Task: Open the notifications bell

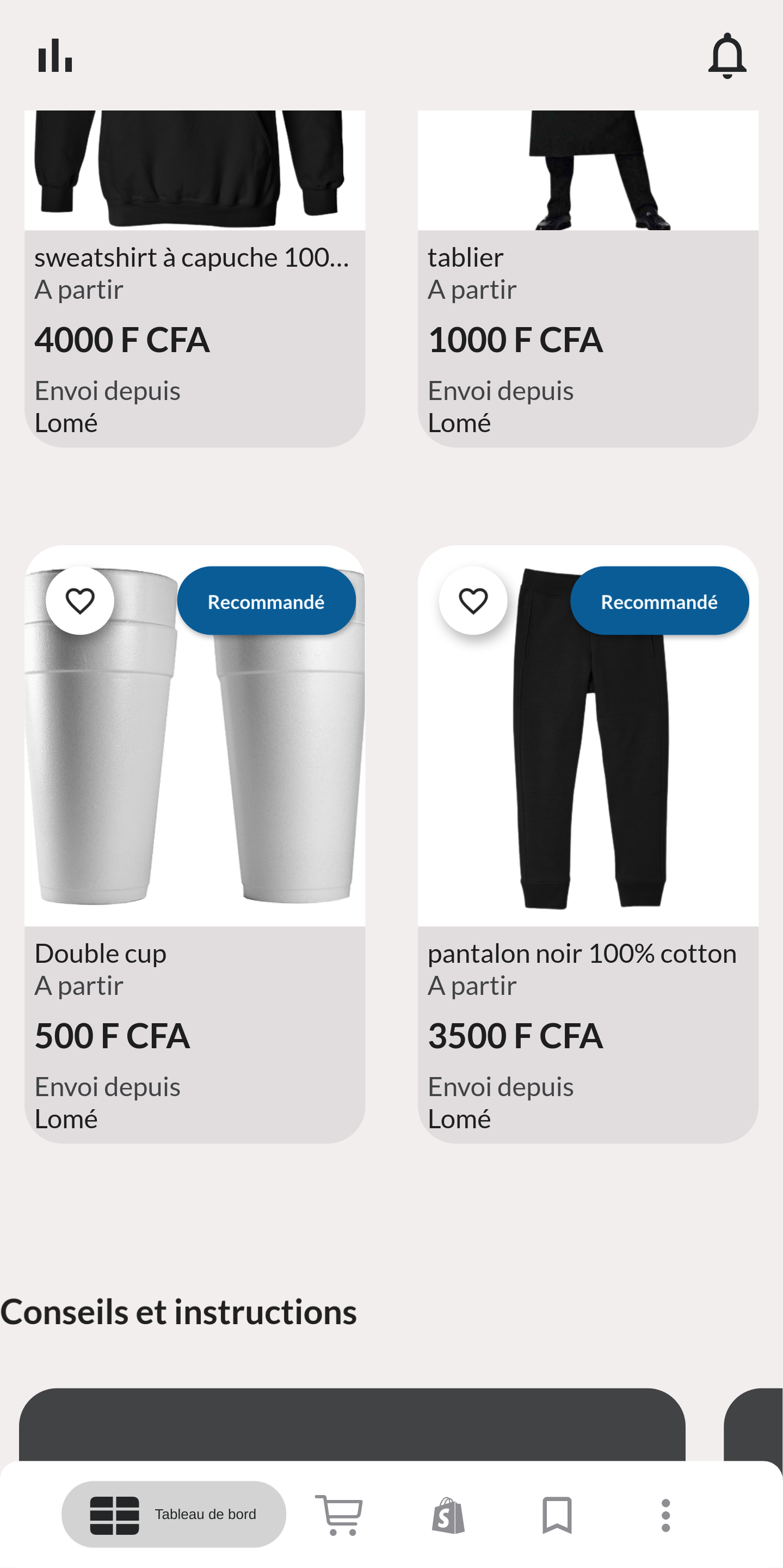Action: (727, 56)
